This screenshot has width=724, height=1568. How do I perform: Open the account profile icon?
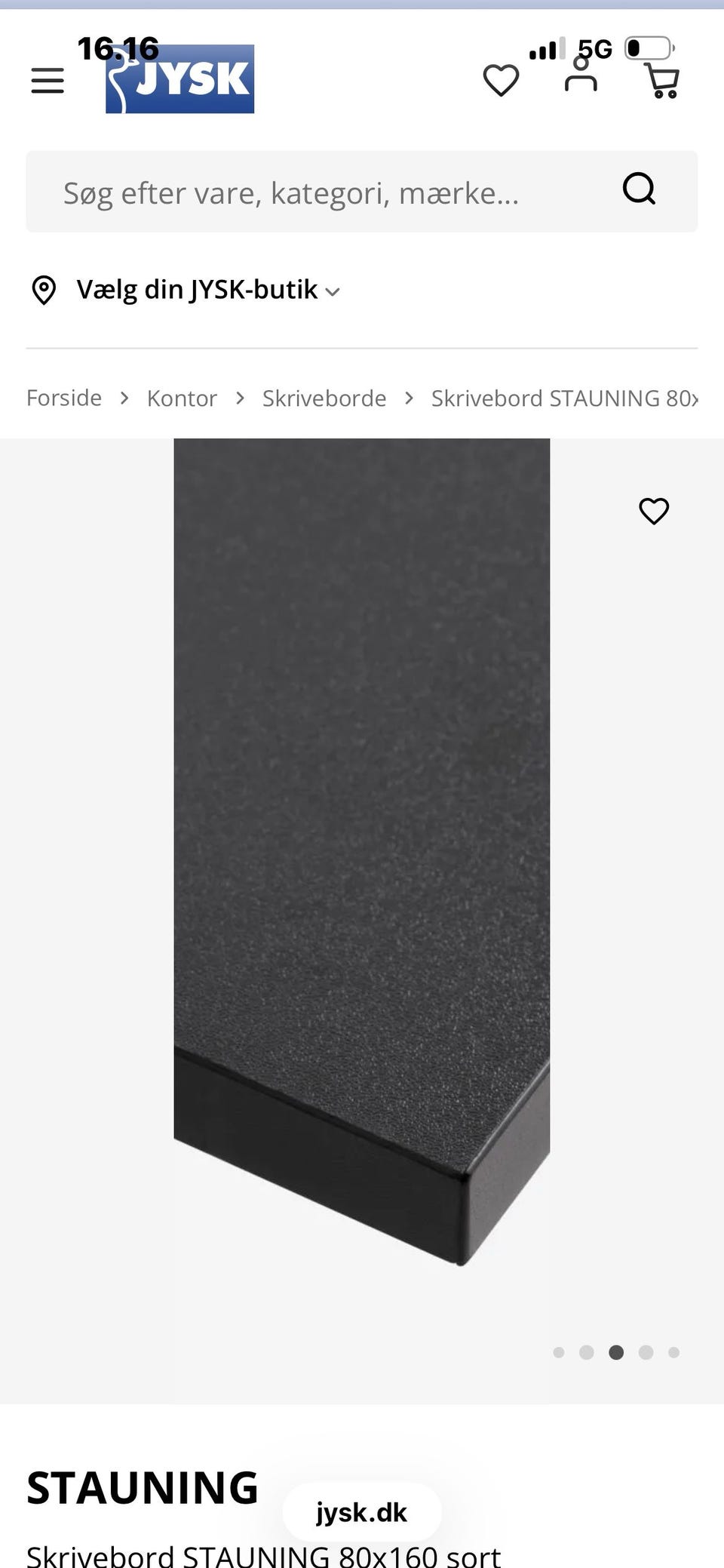(x=581, y=75)
